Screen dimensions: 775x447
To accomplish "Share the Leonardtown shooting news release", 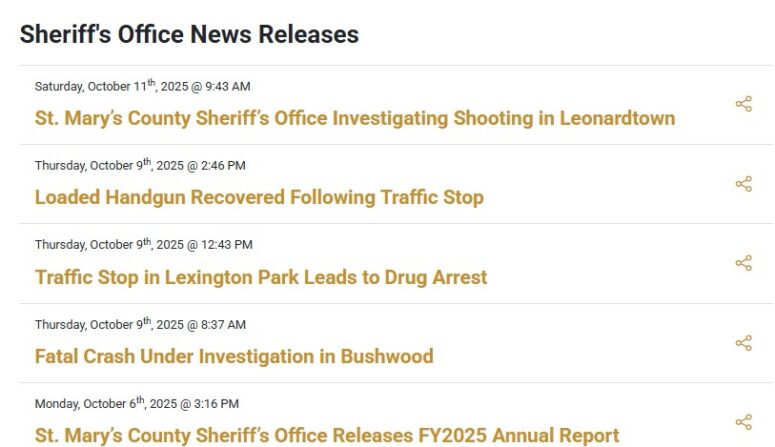I will (x=743, y=104).
